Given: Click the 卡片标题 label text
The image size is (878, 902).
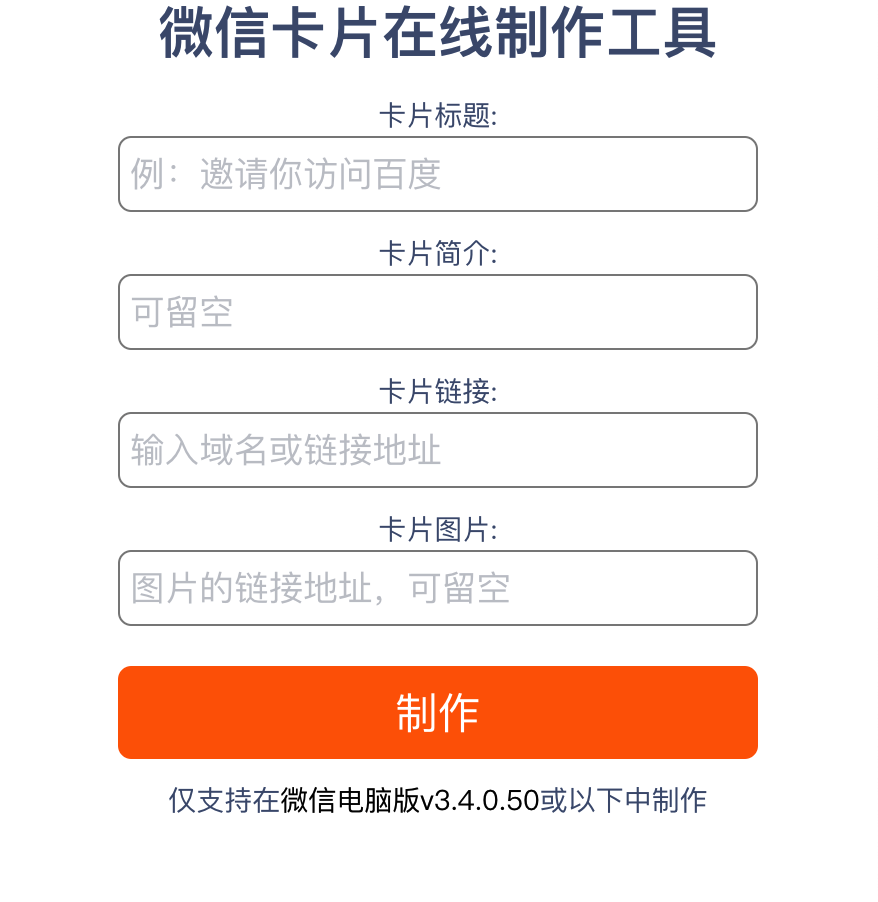Looking at the screenshot, I should pyautogui.click(x=438, y=115).
